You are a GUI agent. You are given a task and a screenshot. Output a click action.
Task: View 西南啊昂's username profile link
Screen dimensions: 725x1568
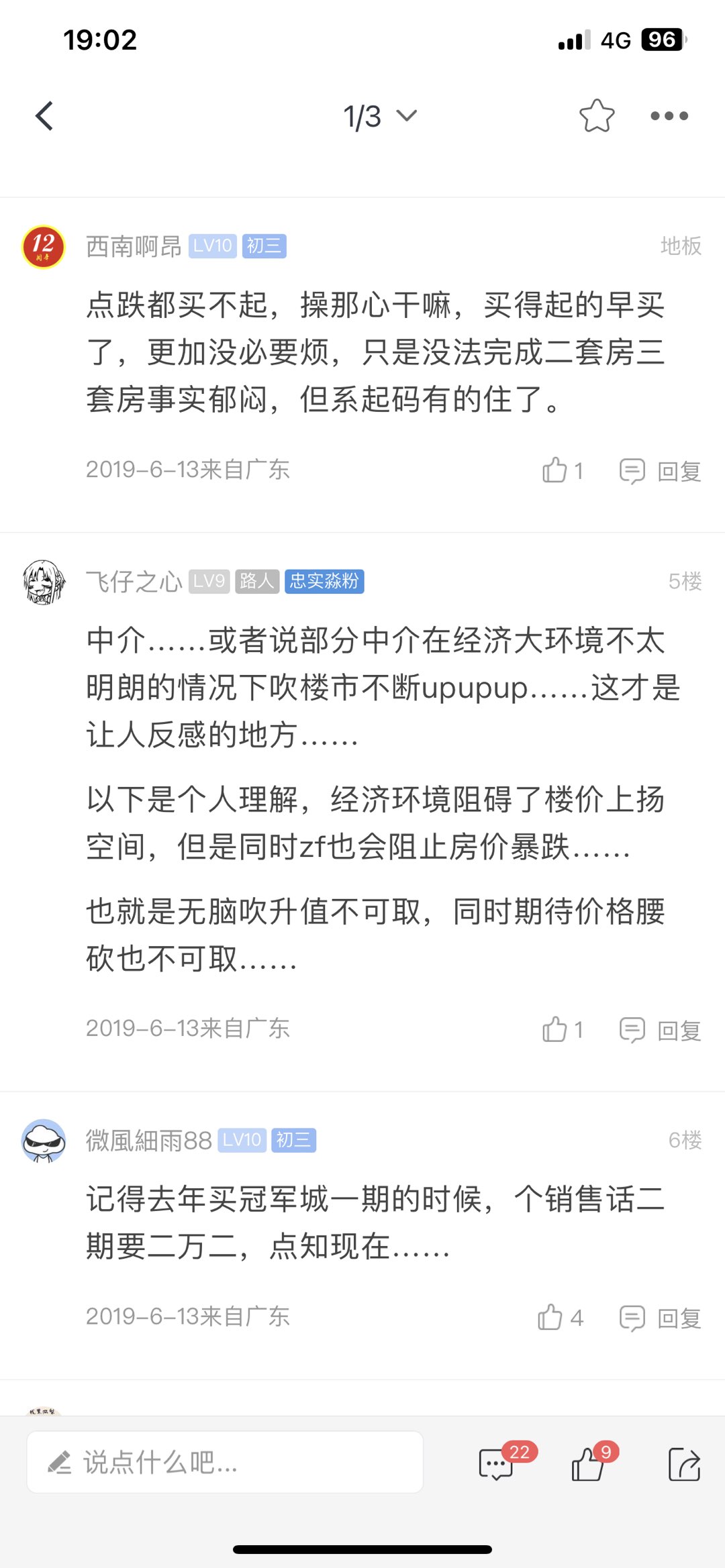point(134,246)
